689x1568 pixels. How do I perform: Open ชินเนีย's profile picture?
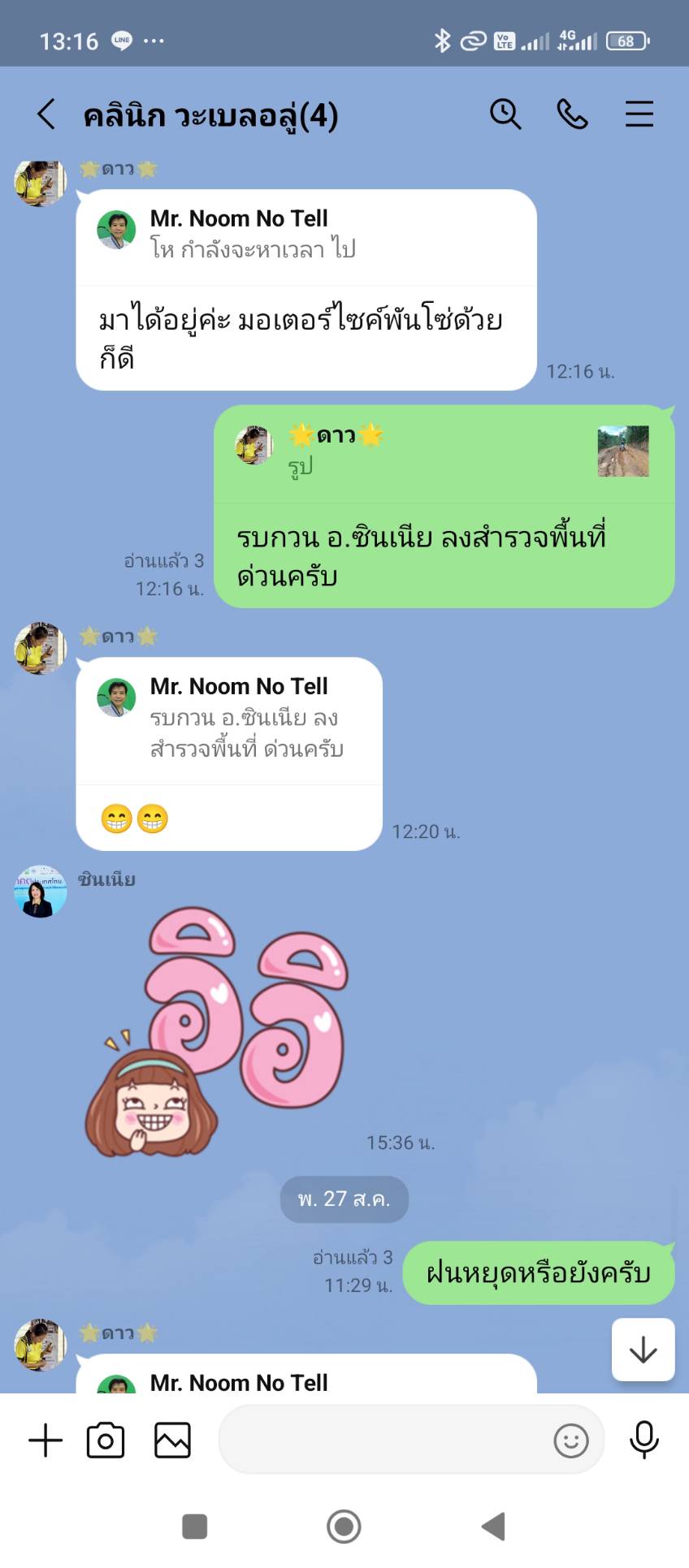(41, 892)
